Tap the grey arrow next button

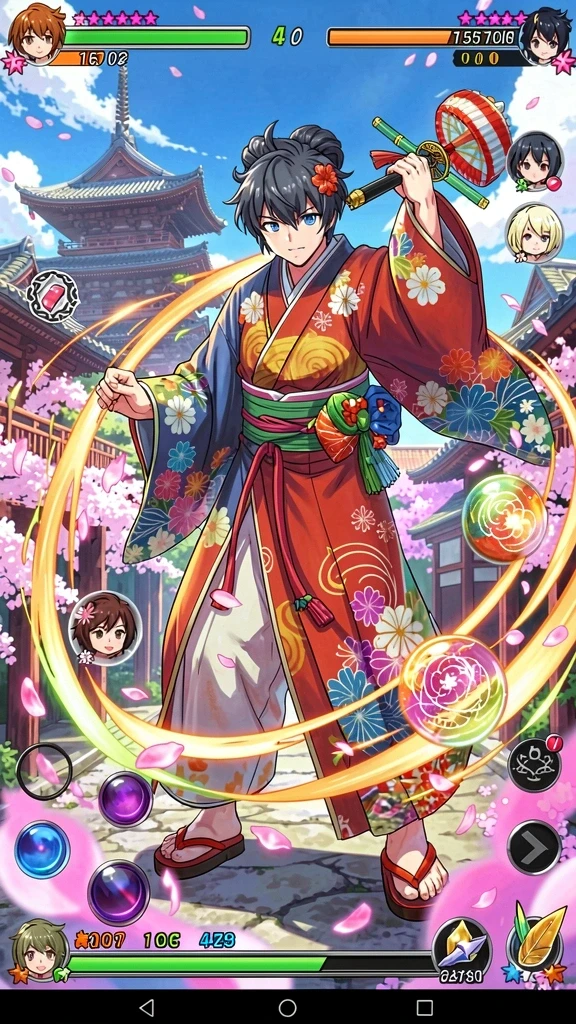[x=534, y=848]
